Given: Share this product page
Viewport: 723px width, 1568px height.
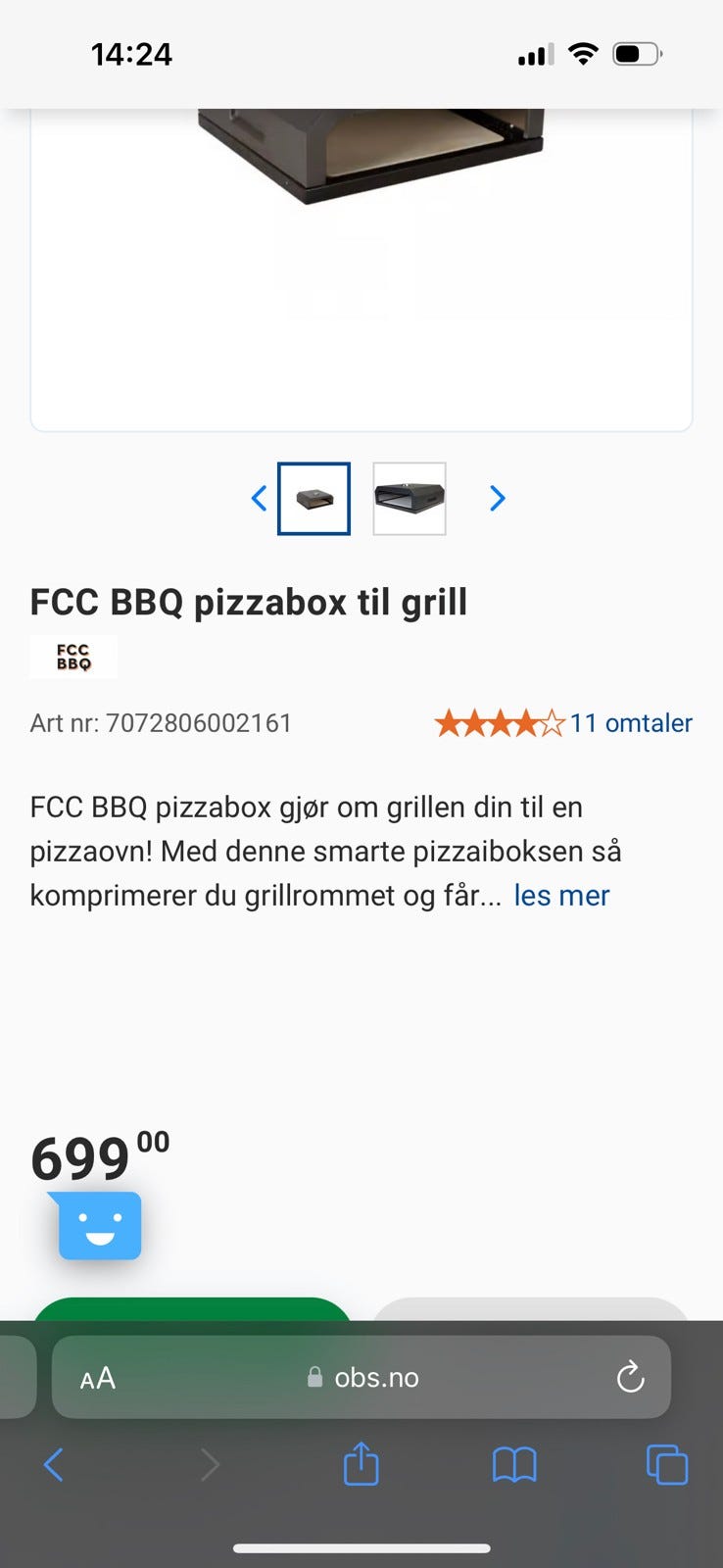Looking at the screenshot, I should point(361,1465).
